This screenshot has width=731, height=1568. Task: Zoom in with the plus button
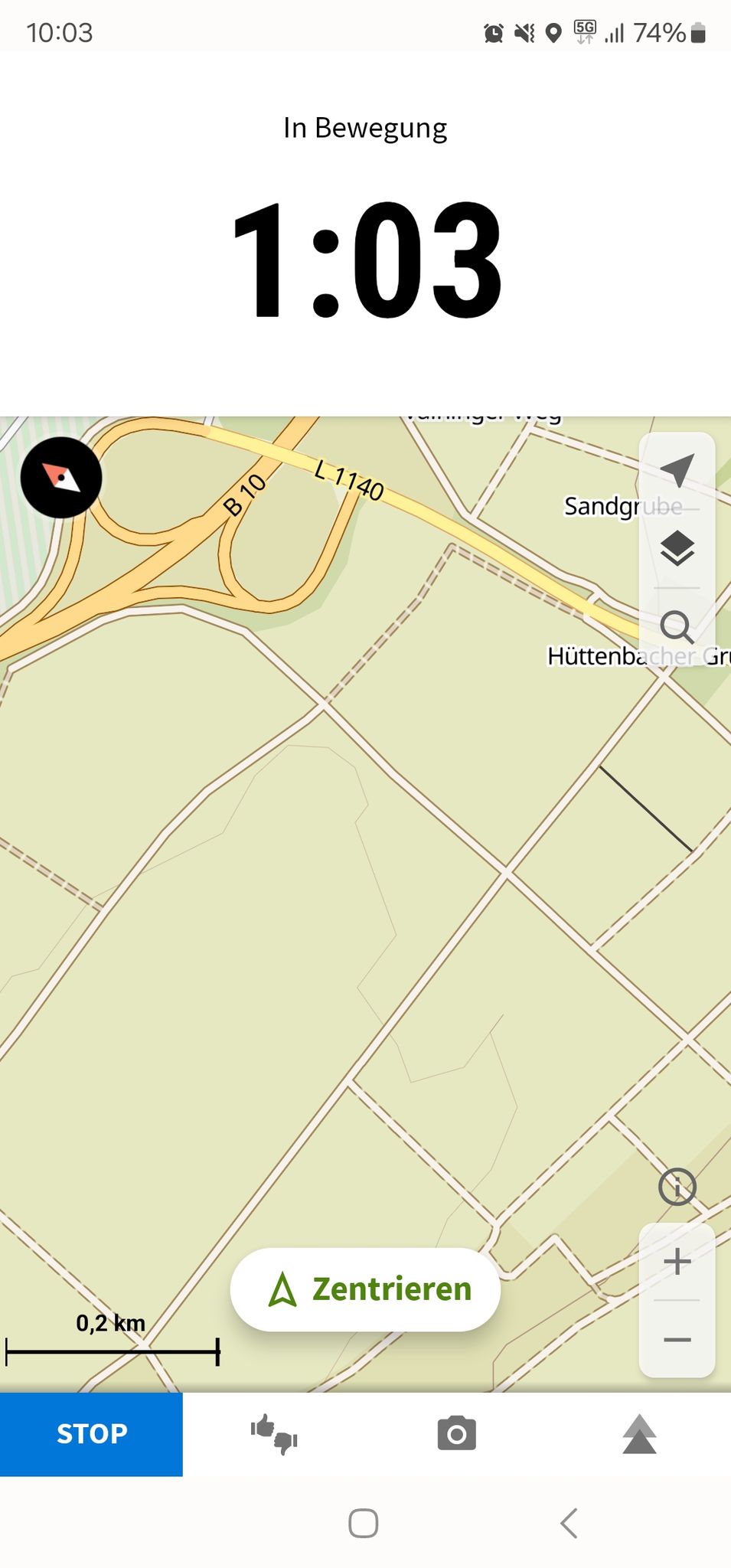pyautogui.click(x=677, y=1261)
